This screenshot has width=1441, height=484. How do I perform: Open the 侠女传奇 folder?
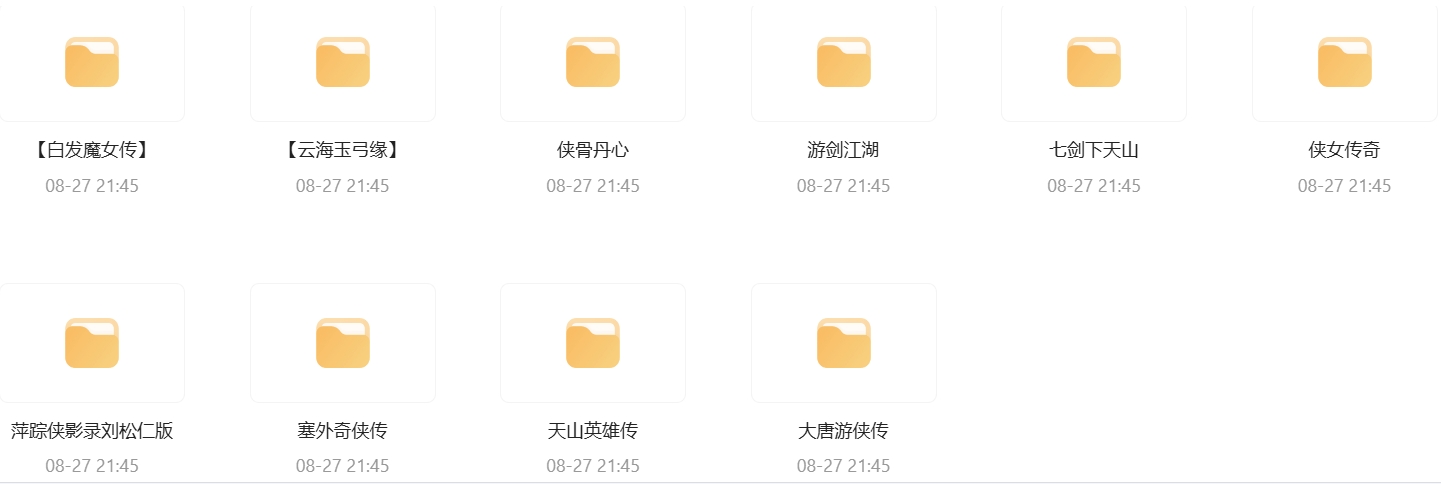(1345, 62)
